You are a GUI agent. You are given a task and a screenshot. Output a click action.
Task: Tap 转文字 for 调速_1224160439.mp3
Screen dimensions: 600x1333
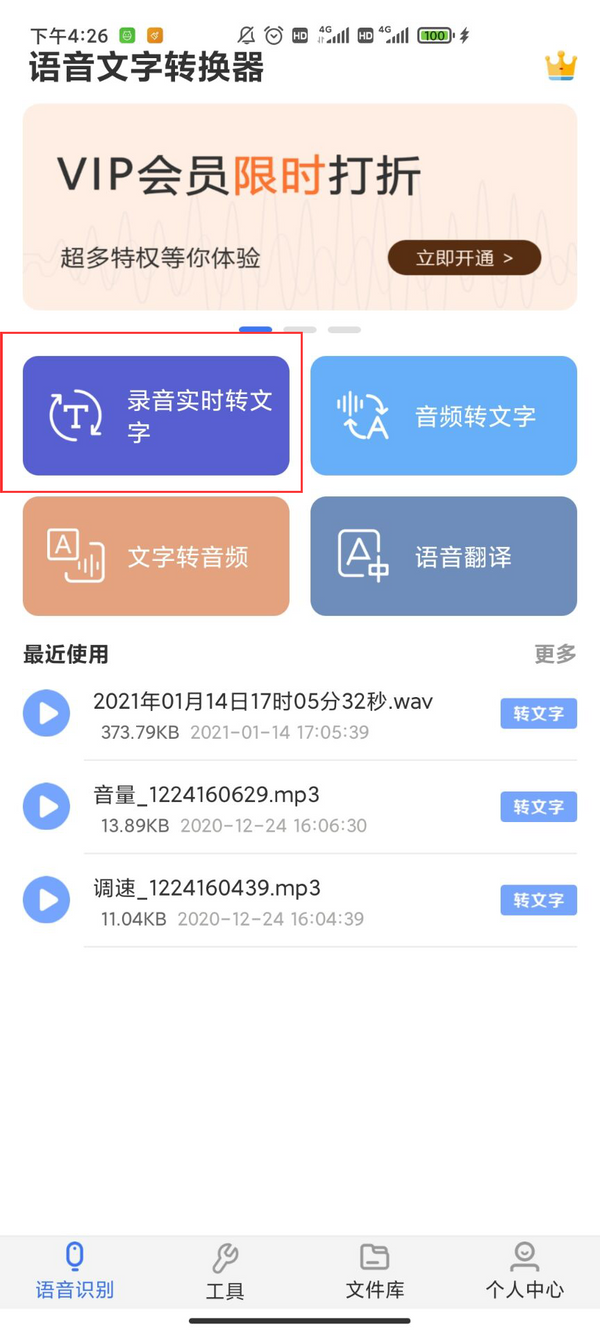(x=538, y=900)
